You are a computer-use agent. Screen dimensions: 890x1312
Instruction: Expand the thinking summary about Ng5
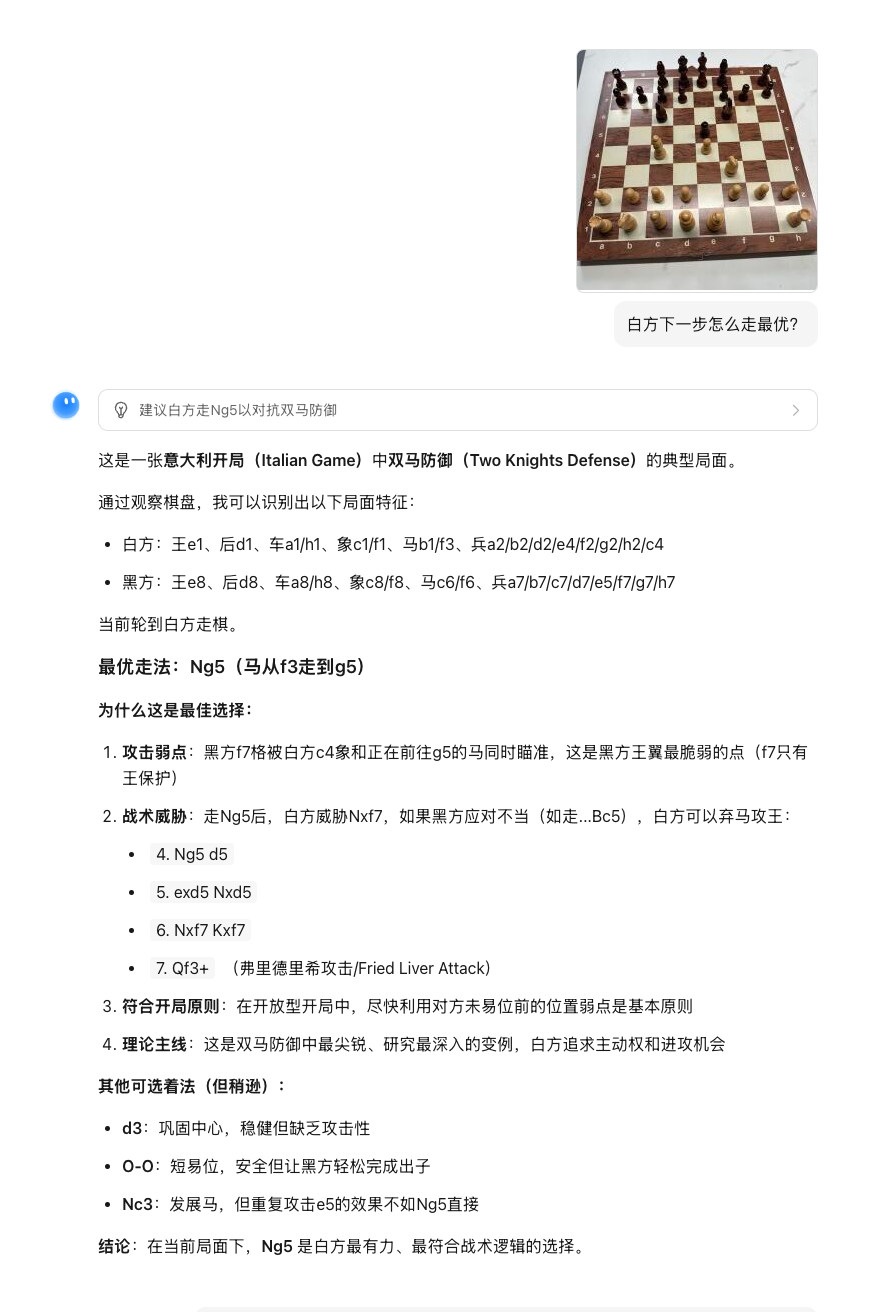[457, 410]
